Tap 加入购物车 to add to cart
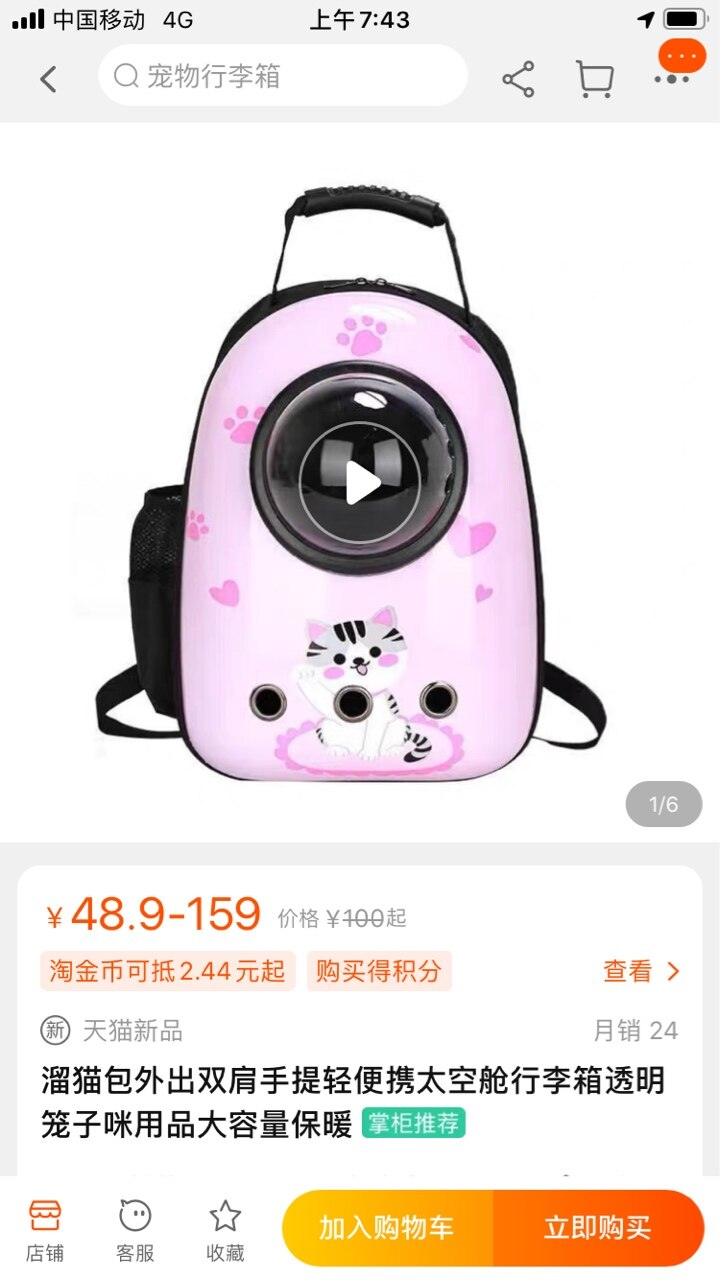Viewport: 720px width, 1280px height. coord(387,1228)
